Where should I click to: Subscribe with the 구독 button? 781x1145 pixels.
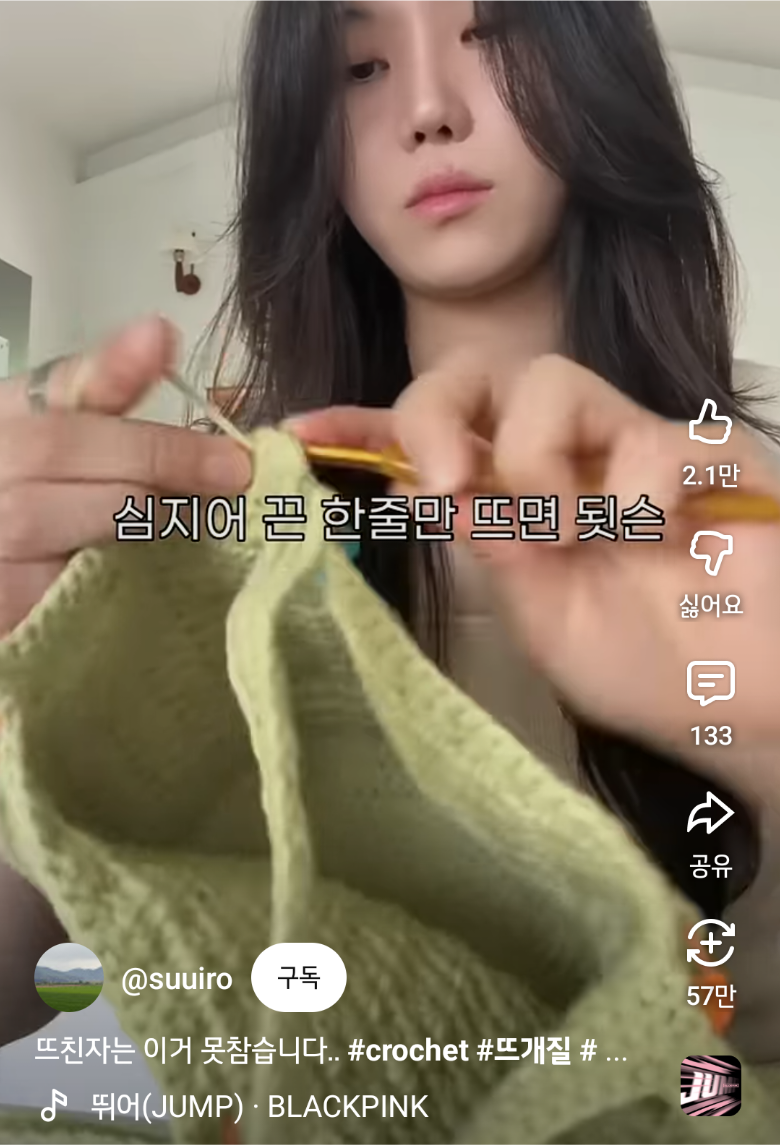coord(299,978)
